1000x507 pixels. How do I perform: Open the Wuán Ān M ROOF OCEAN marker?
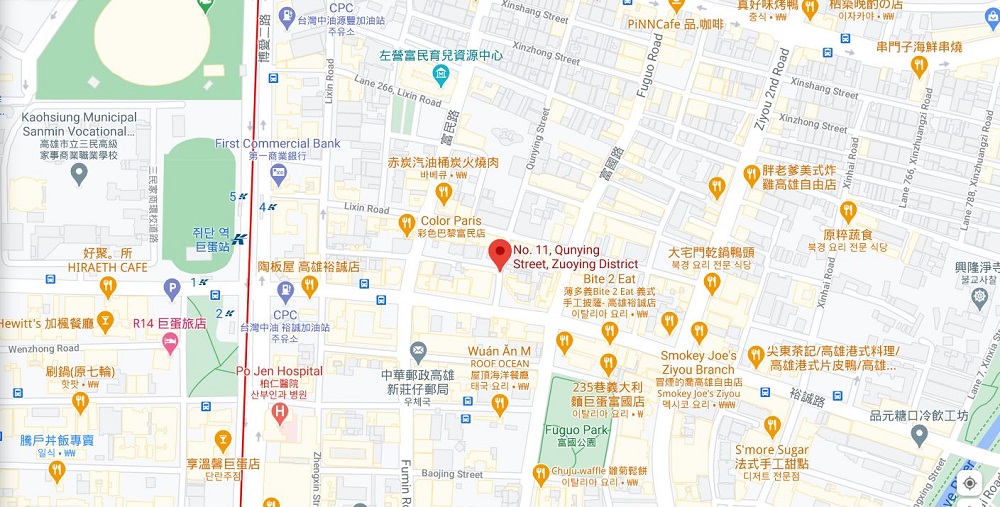point(500,404)
